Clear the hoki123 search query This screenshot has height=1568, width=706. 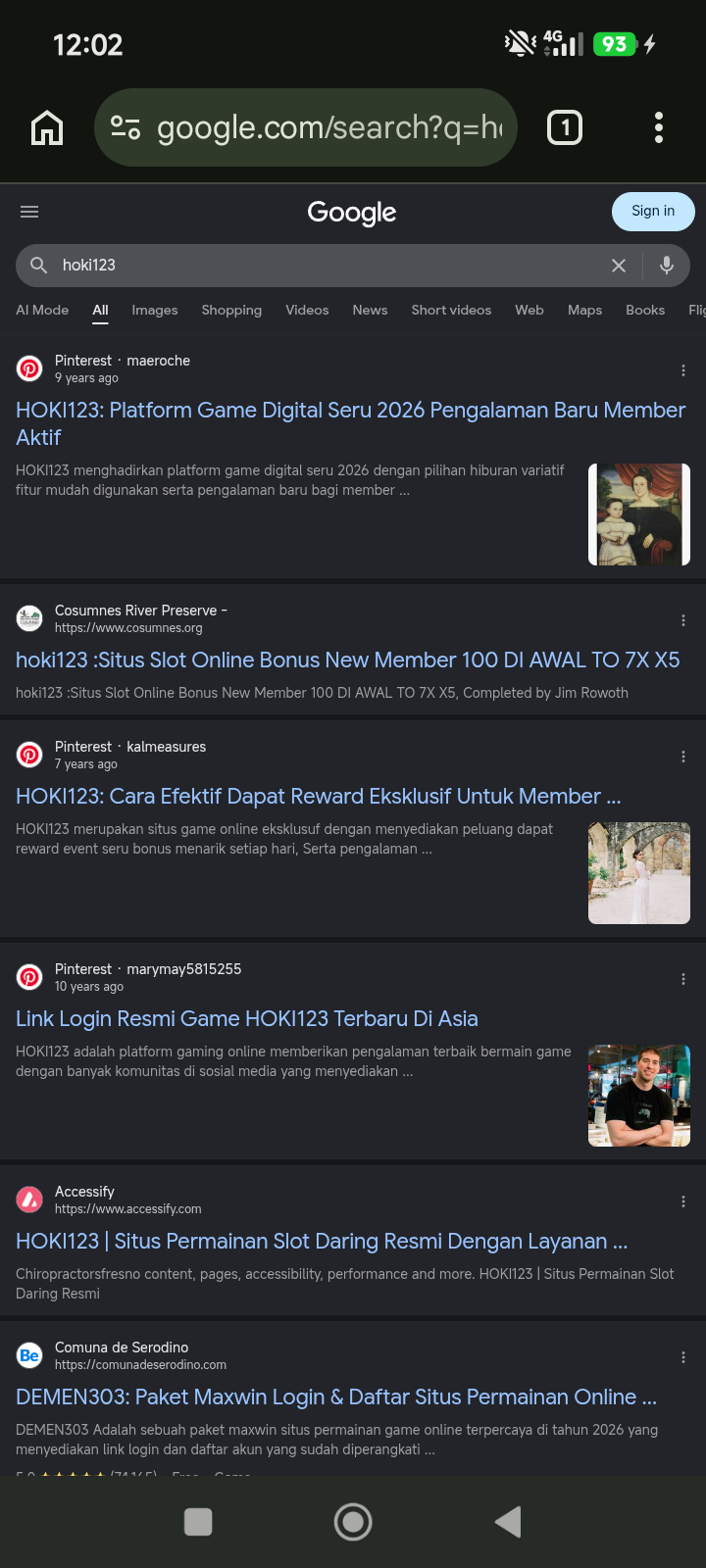619,266
